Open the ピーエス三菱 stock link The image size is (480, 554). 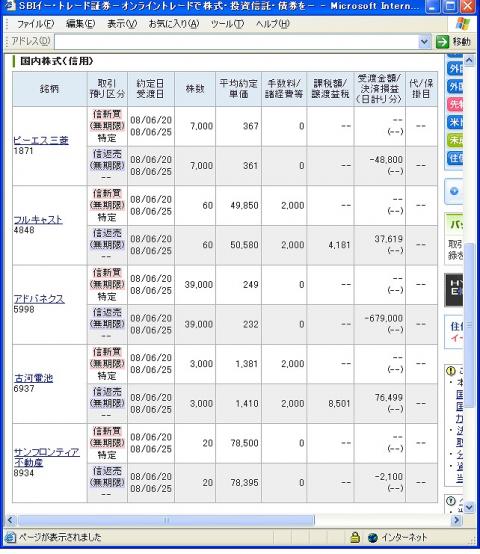tap(41, 140)
